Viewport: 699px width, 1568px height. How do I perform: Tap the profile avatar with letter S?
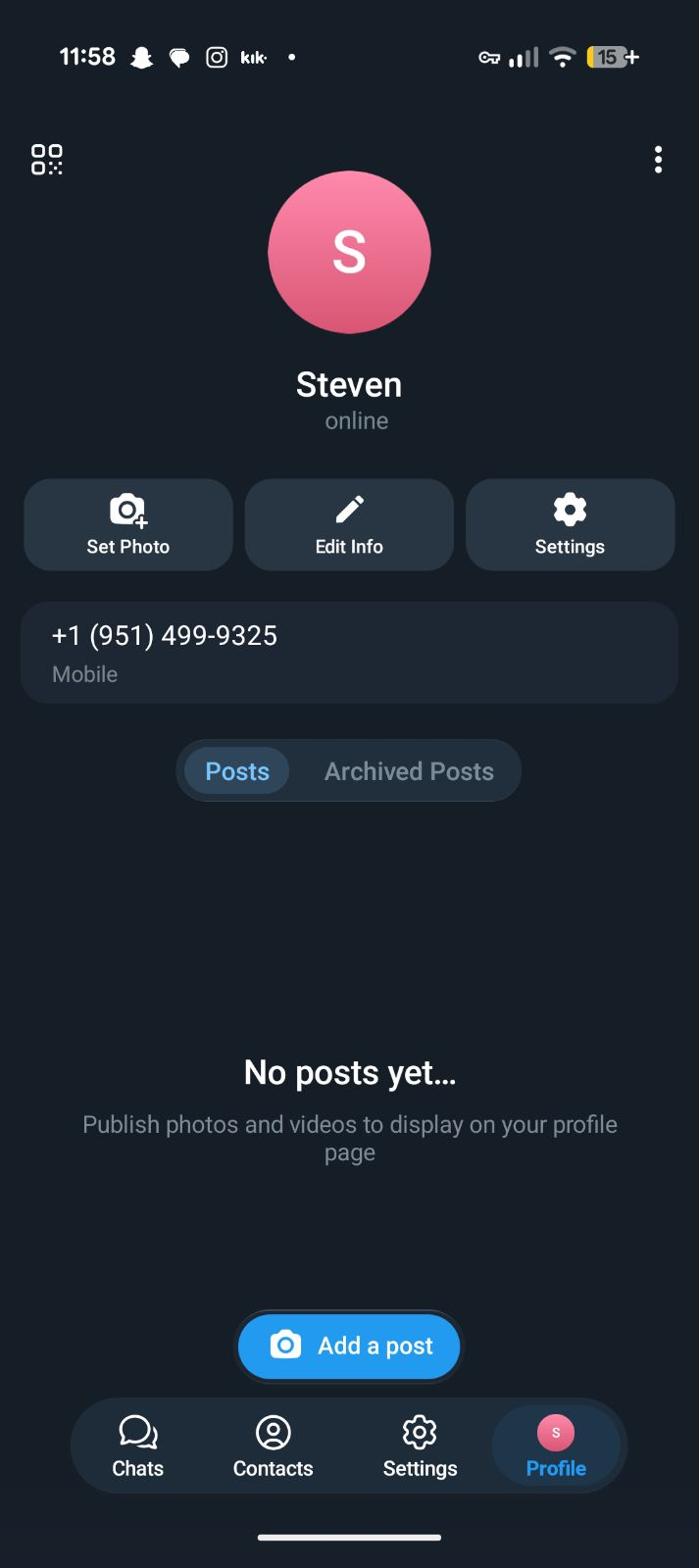(349, 253)
